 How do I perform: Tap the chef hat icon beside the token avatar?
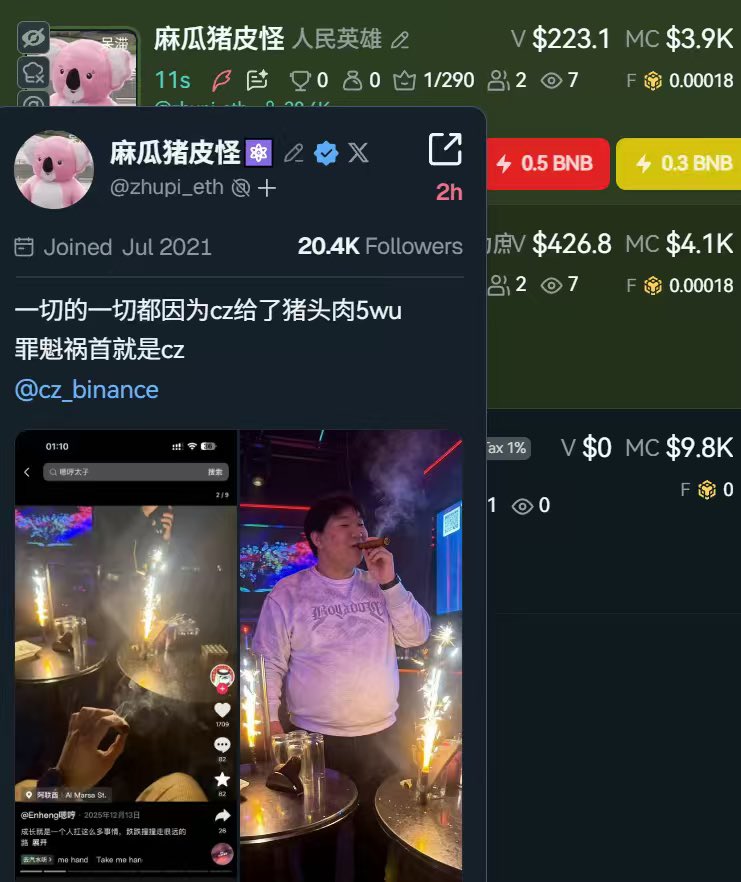pyautogui.click(x=33, y=73)
